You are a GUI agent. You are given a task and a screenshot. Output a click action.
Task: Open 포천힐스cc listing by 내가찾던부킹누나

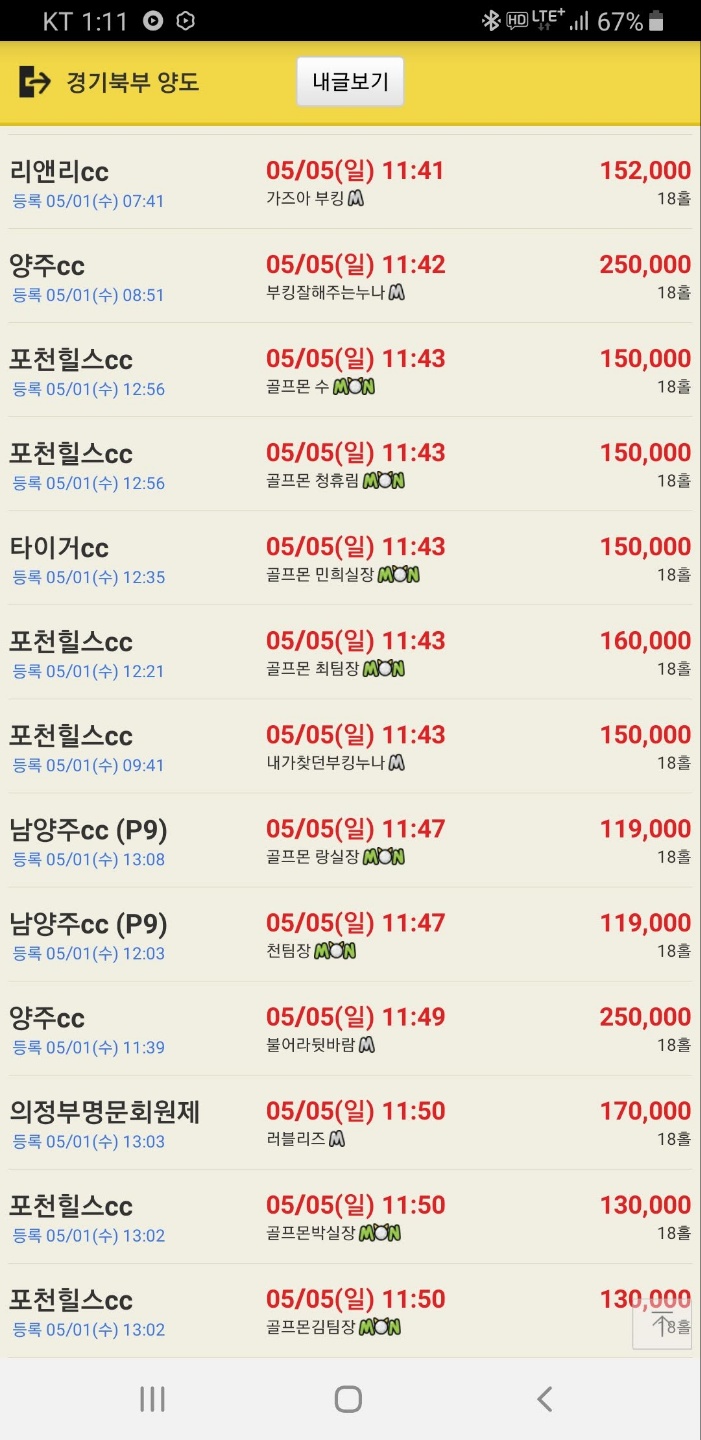350,747
